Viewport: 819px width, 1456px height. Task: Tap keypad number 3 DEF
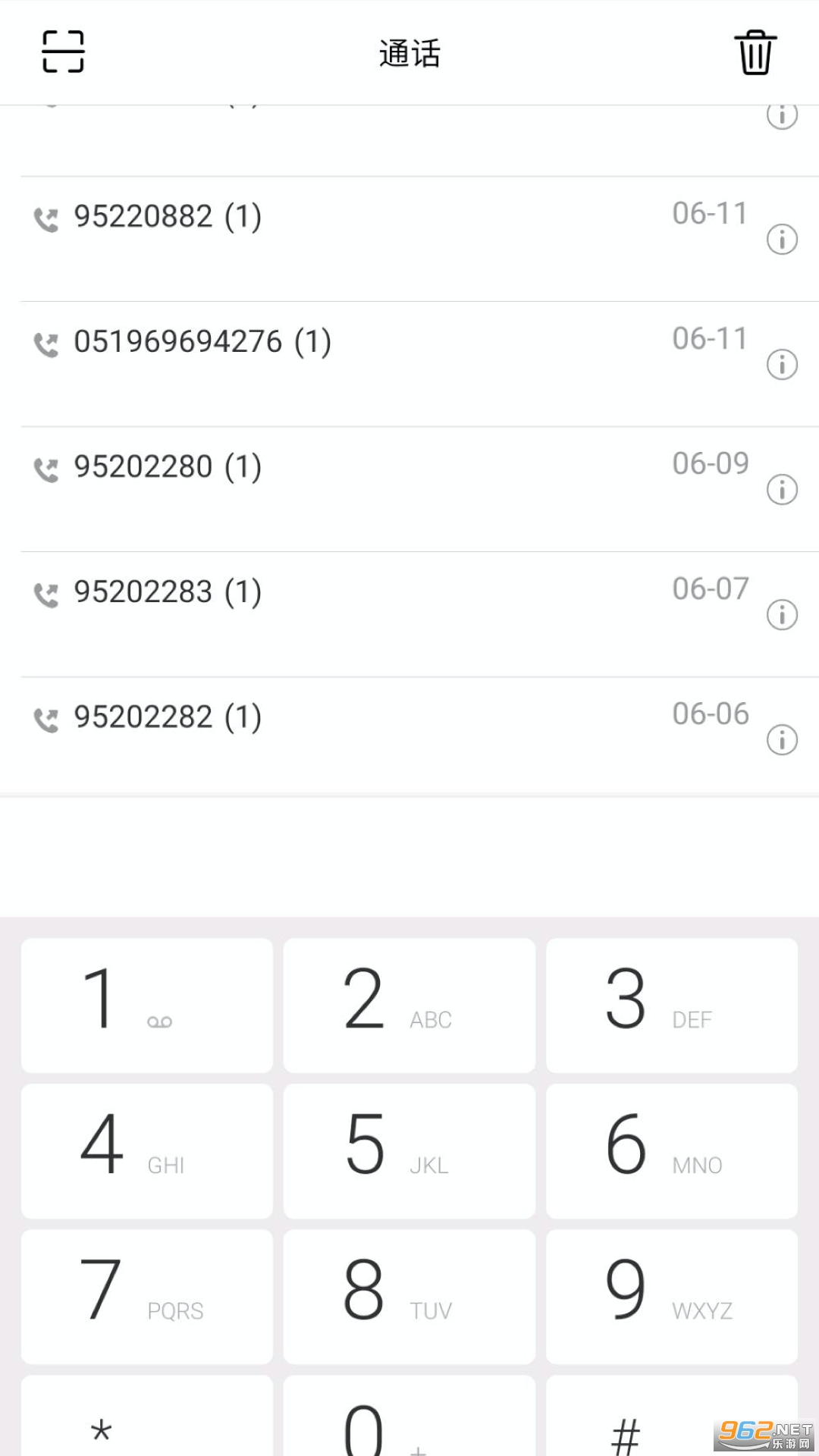pos(672,1005)
